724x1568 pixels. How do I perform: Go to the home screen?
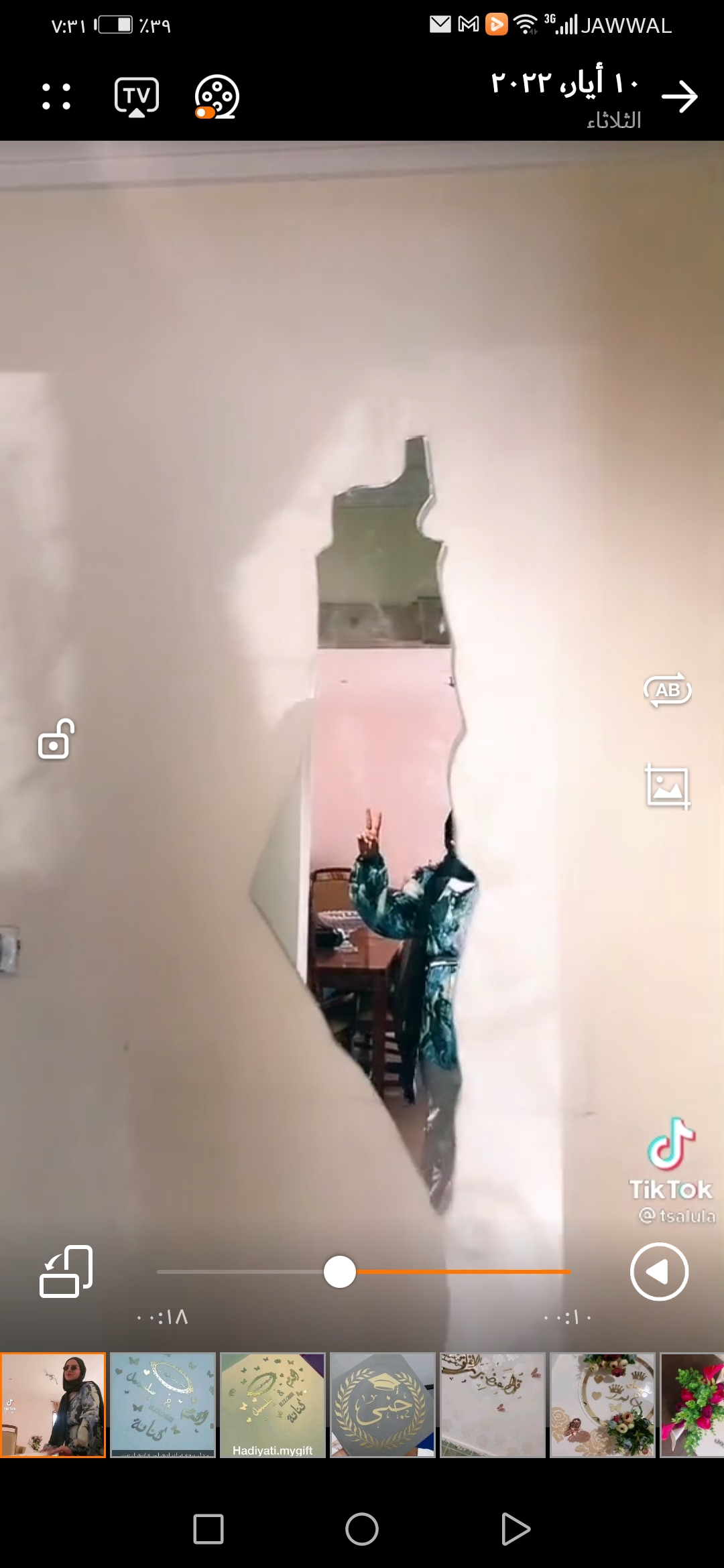point(362,1529)
